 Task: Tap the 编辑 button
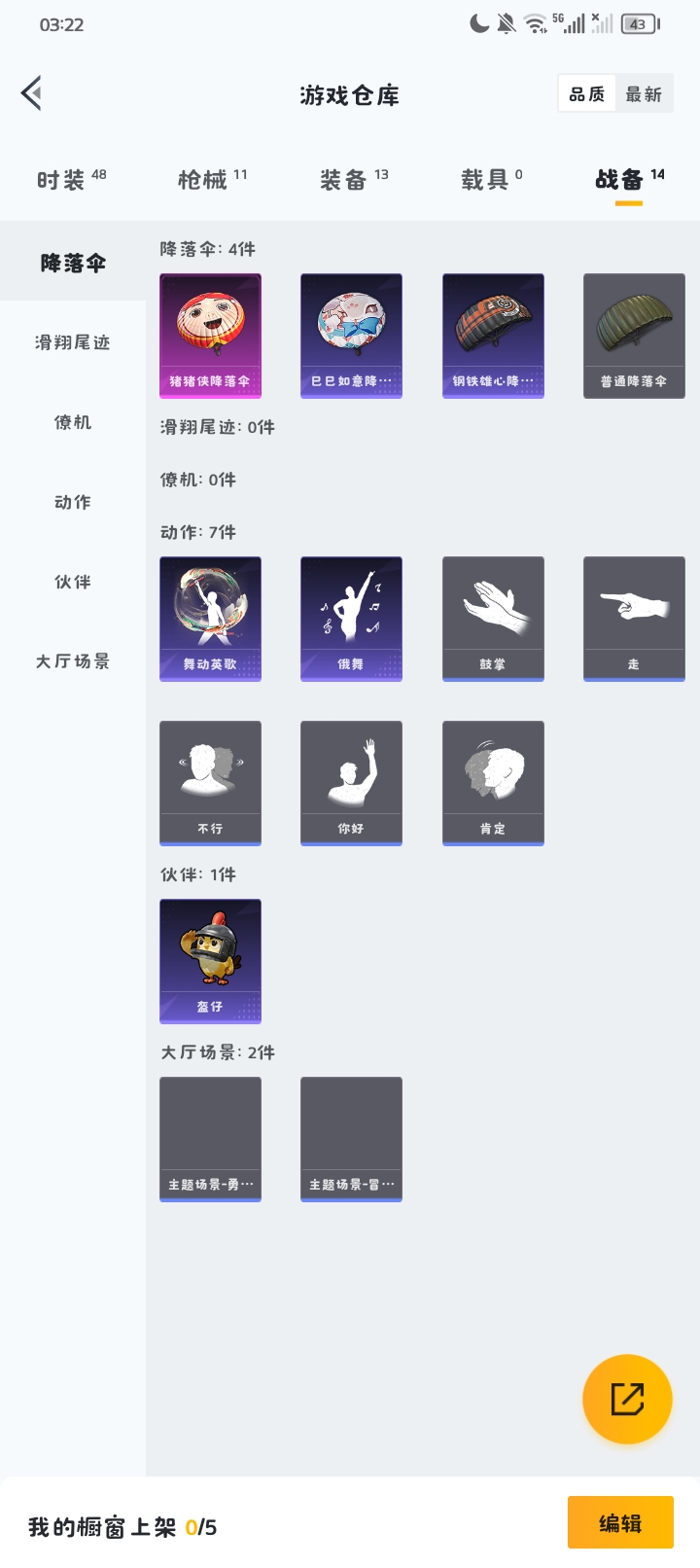click(x=620, y=1522)
